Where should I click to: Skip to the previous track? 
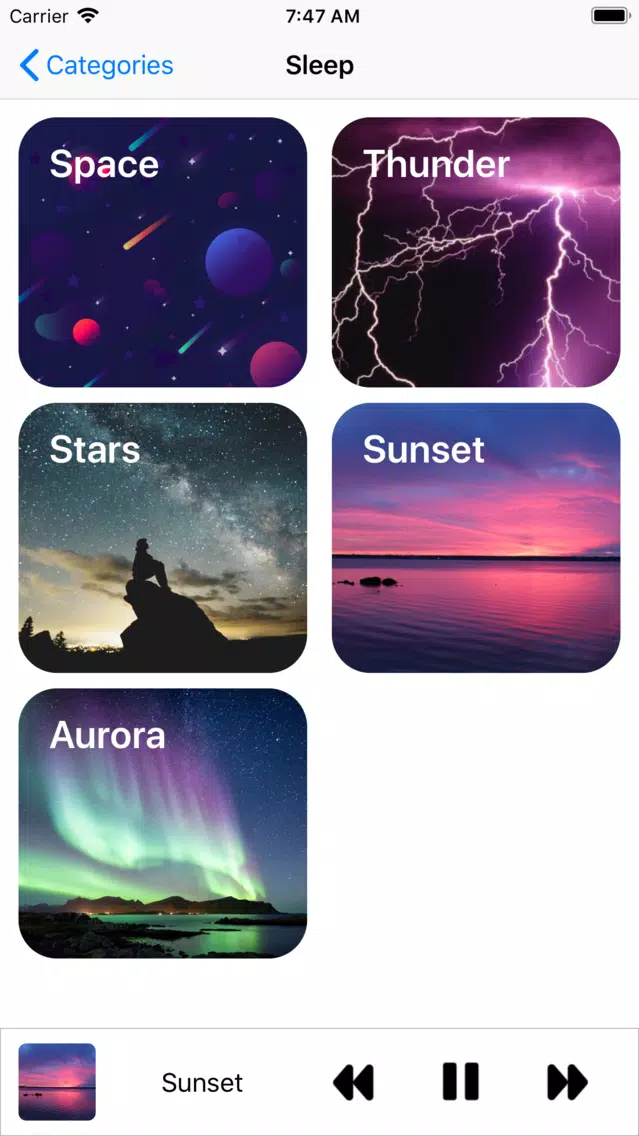(354, 1082)
